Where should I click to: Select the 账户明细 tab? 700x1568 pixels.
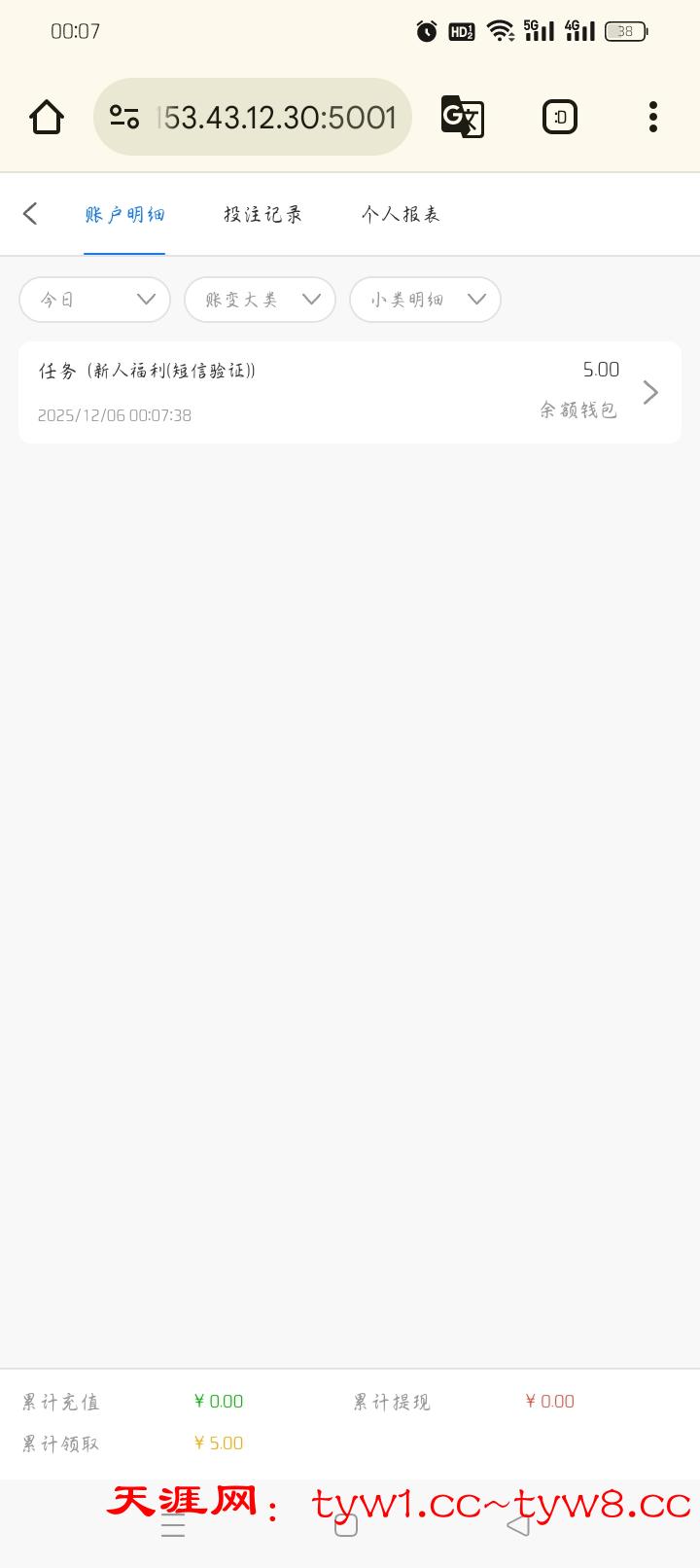click(x=124, y=215)
